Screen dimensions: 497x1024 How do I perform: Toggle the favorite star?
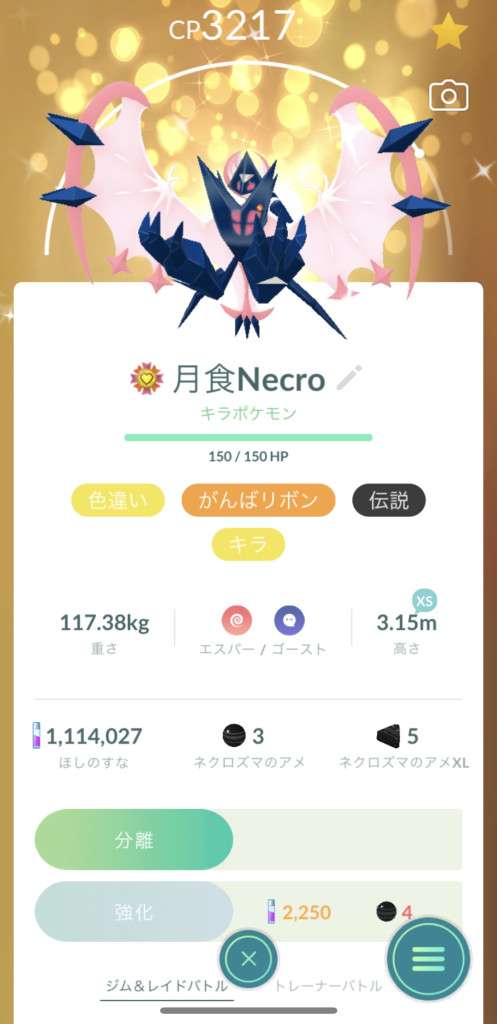coord(449,31)
